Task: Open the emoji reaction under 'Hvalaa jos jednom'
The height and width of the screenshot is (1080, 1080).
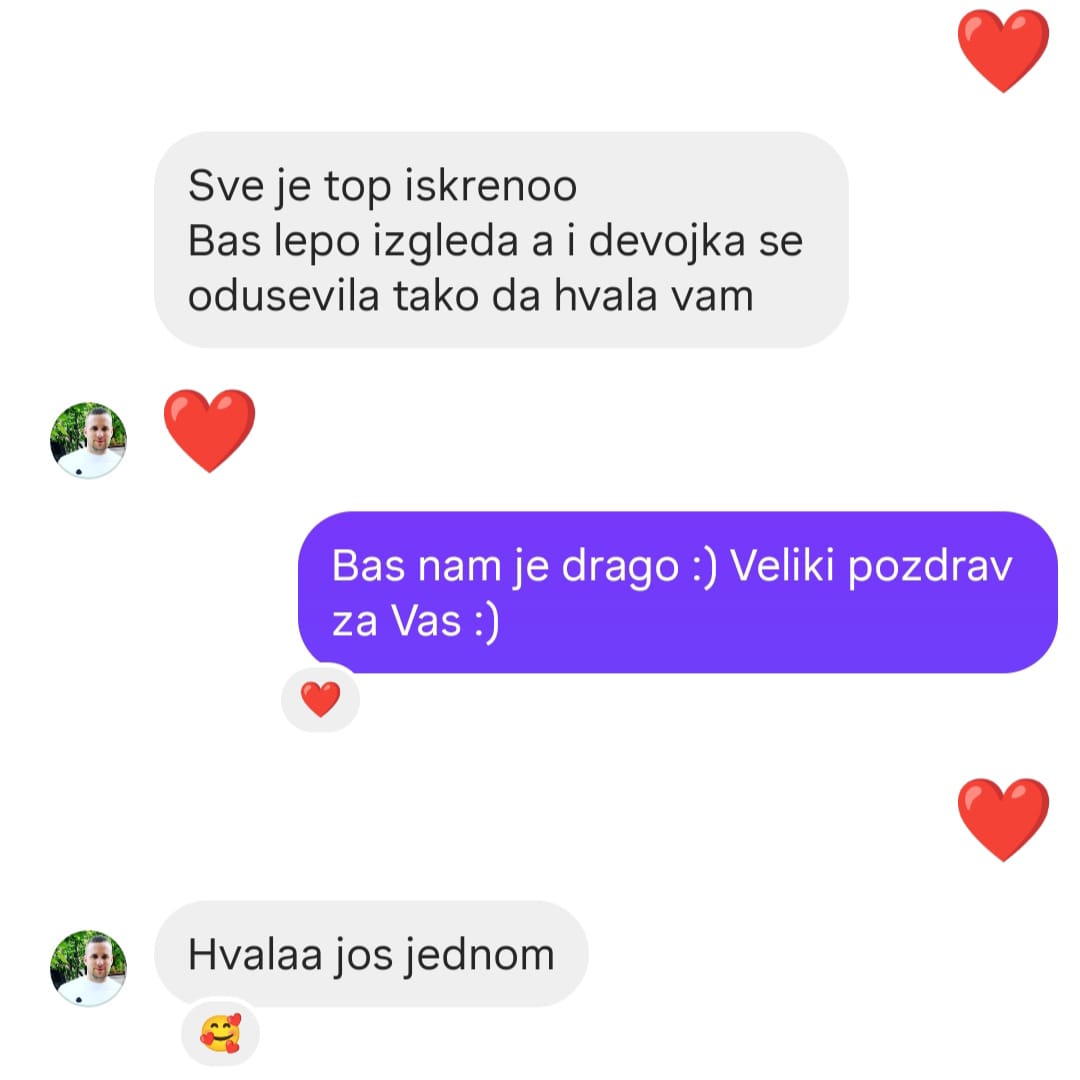Action: pyautogui.click(x=220, y=1033)
